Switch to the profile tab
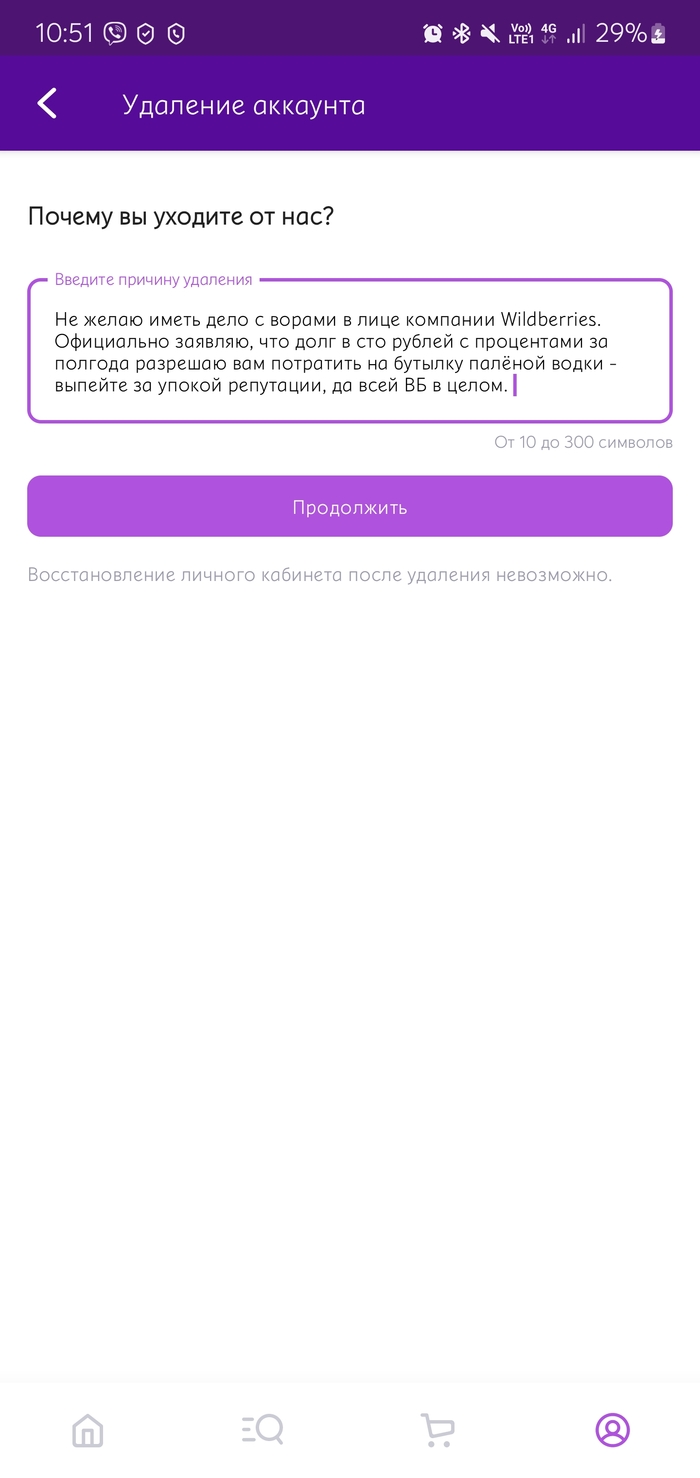Screen dimensions: 700x1478 [612, 1430]
